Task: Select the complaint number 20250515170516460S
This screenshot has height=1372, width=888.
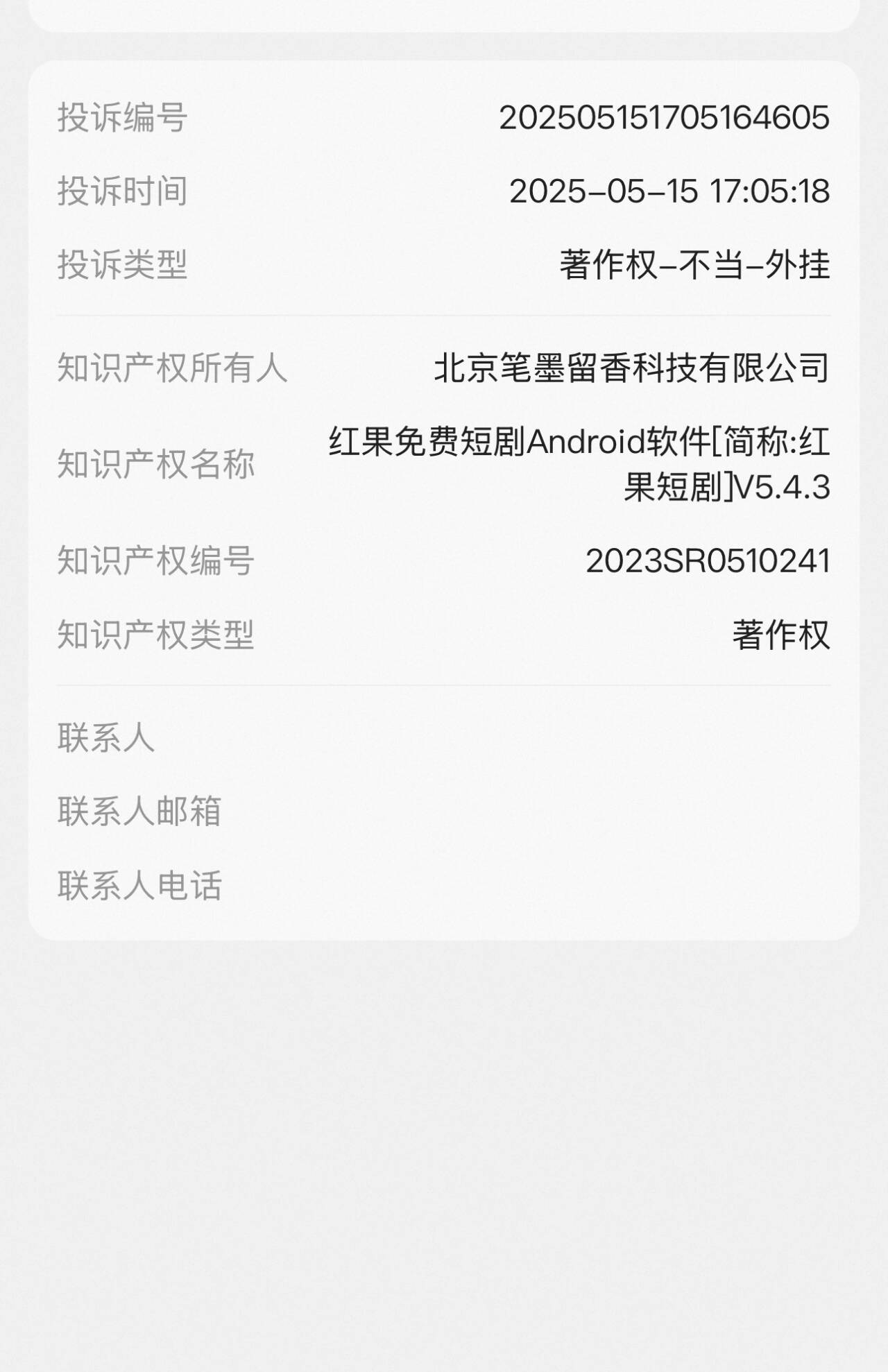Action: click(665, 117)
